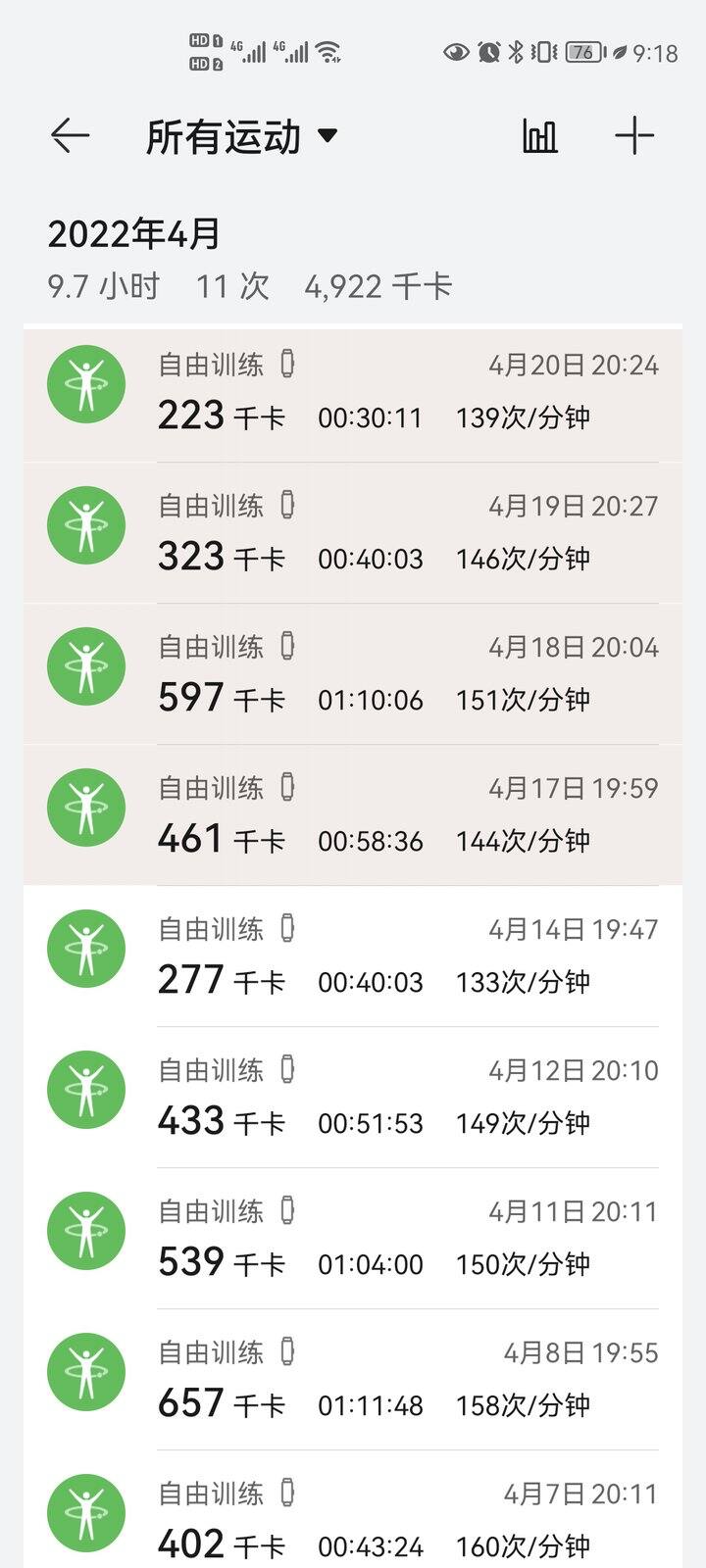View details of 4月11日 20:11 workout
This screenshot has height=1568, width=706.
[353, 1239]
